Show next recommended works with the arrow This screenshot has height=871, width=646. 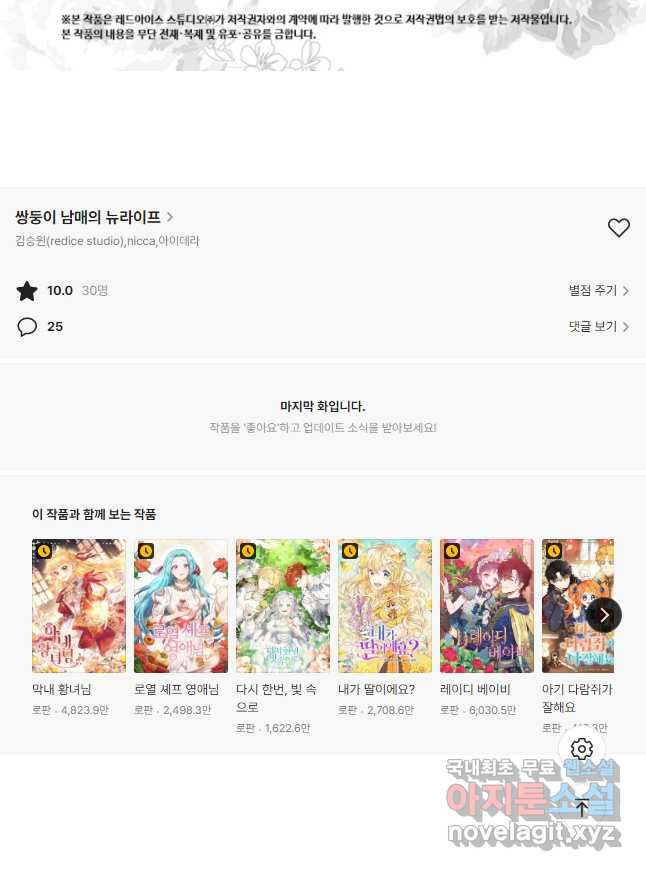click(604, 615)
